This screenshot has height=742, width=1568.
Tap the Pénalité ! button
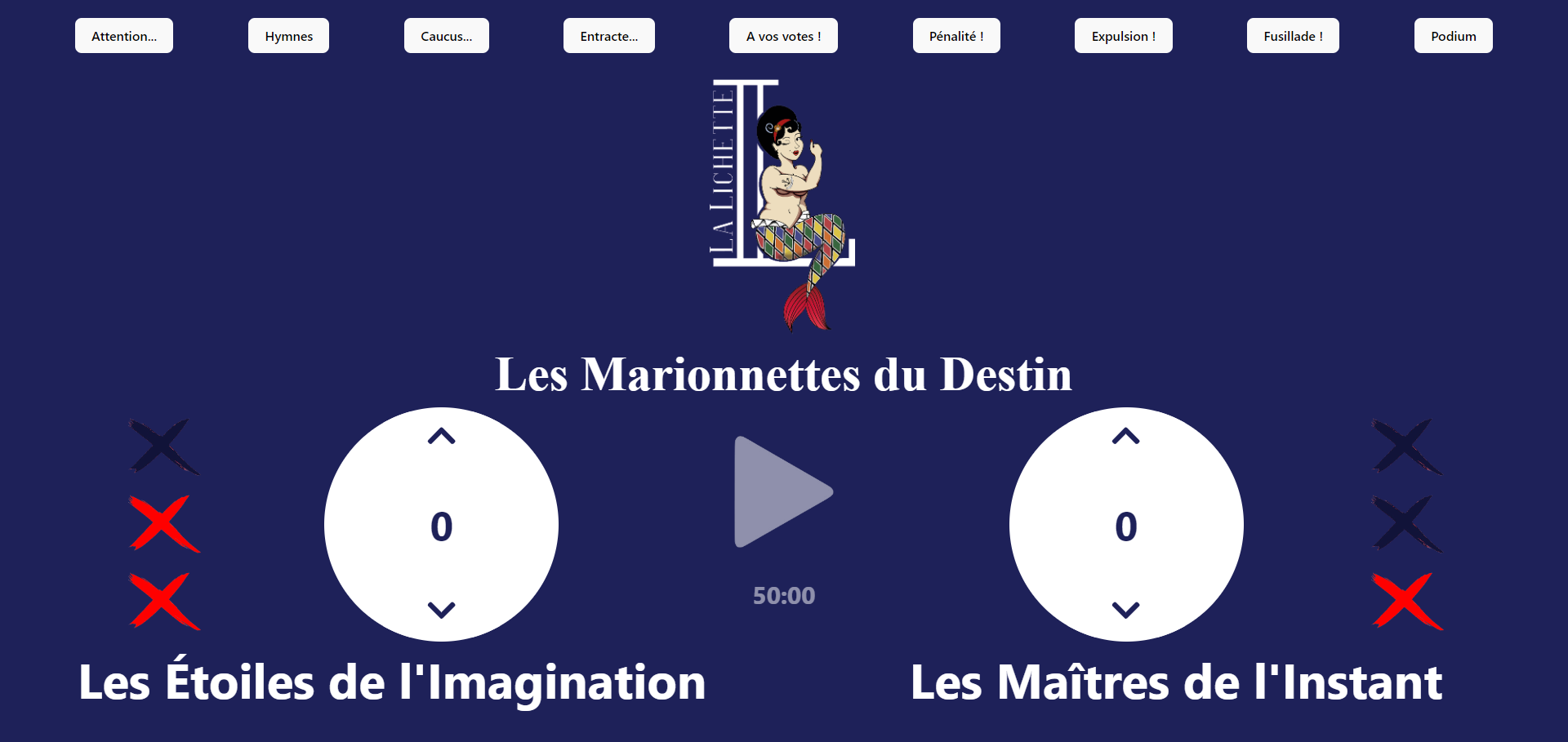tap(956, 36)
